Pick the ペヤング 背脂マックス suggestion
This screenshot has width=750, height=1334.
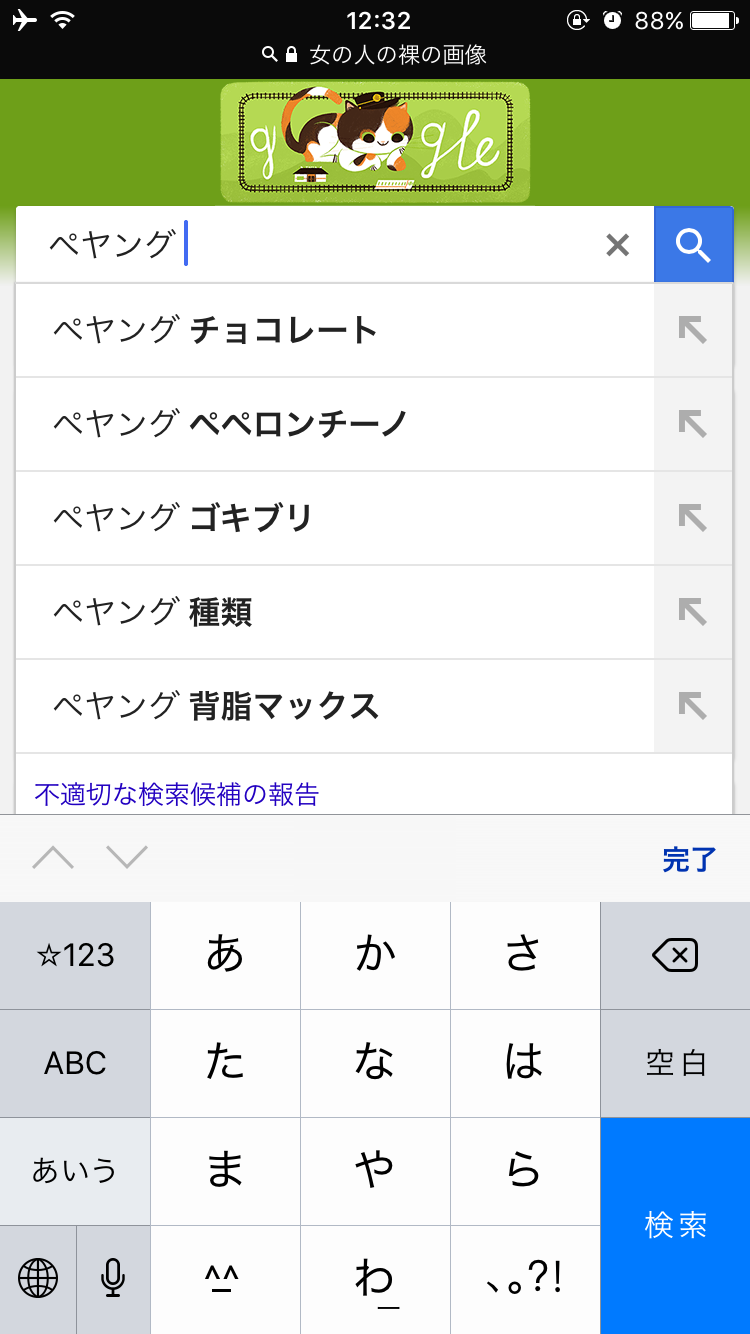pyautogui.click(x=335, y=707)
